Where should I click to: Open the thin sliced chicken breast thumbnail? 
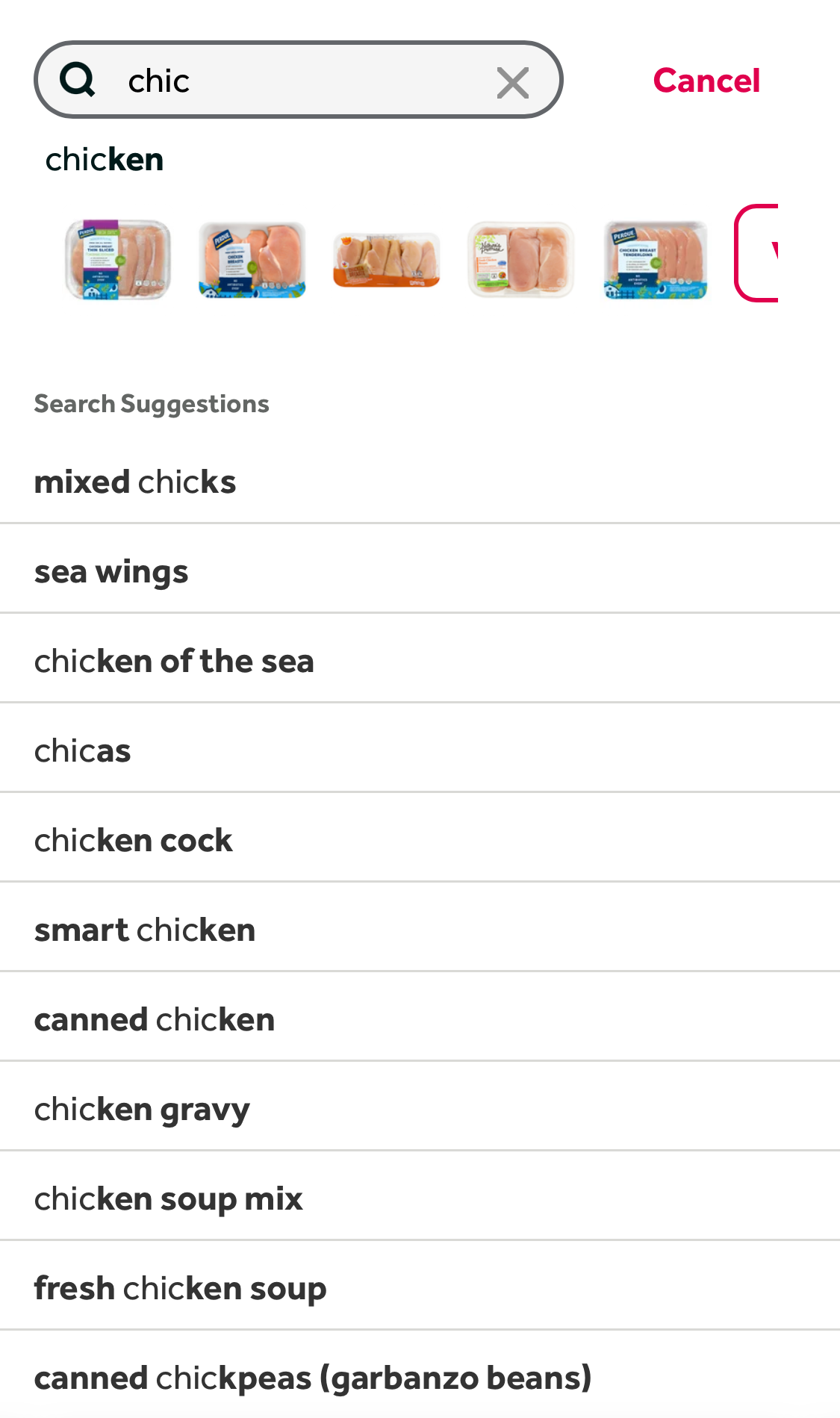tap(117, 259)
